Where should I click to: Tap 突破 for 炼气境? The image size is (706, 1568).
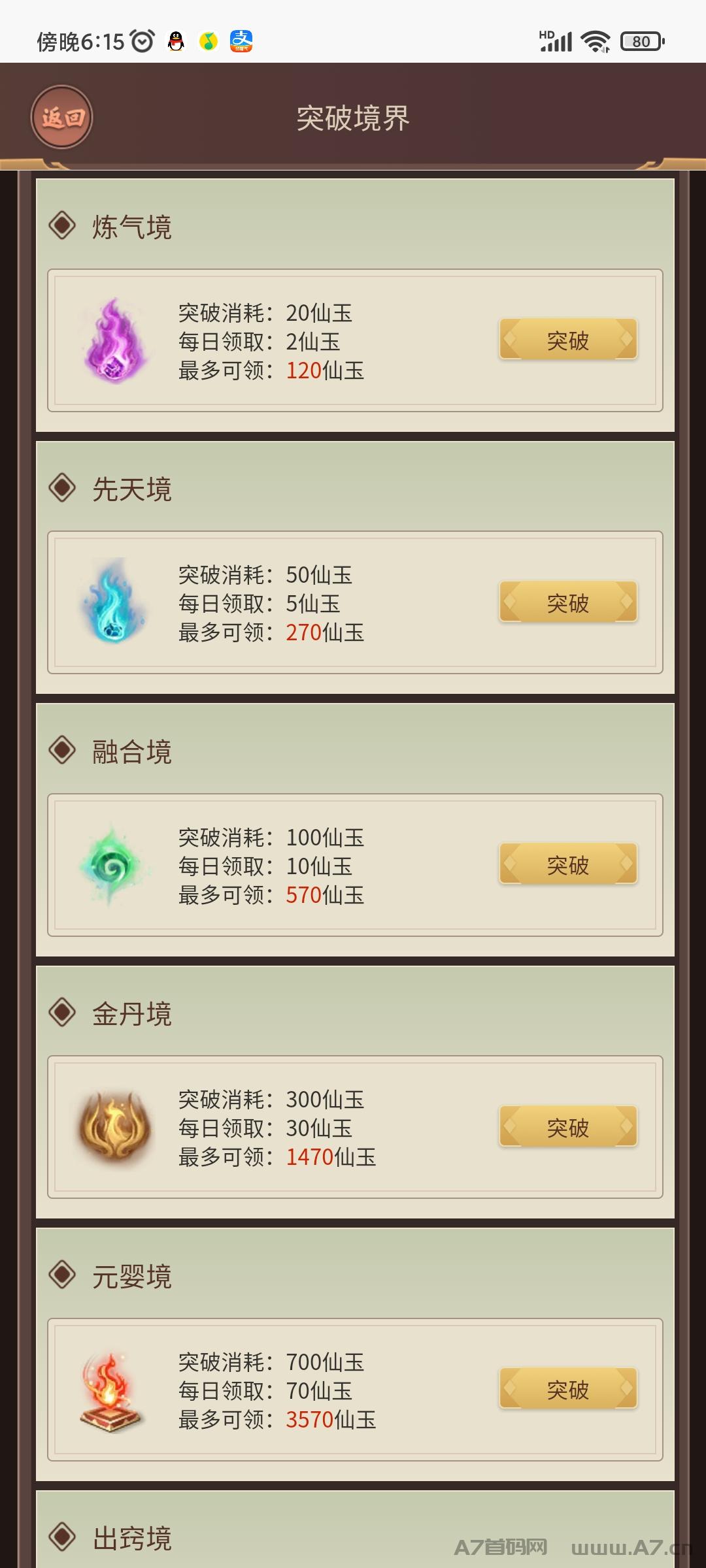pos(567,340)
